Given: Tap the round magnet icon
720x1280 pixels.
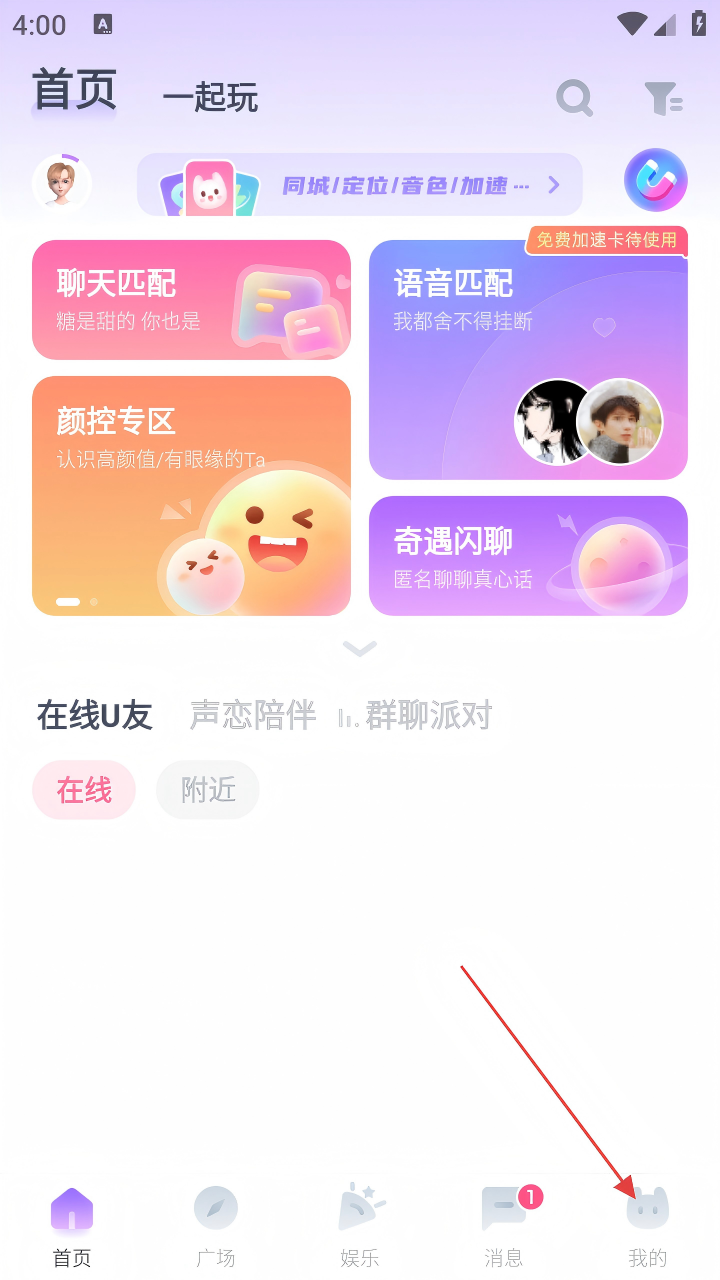Looking at the screenshot, I should tap(655, 180).
